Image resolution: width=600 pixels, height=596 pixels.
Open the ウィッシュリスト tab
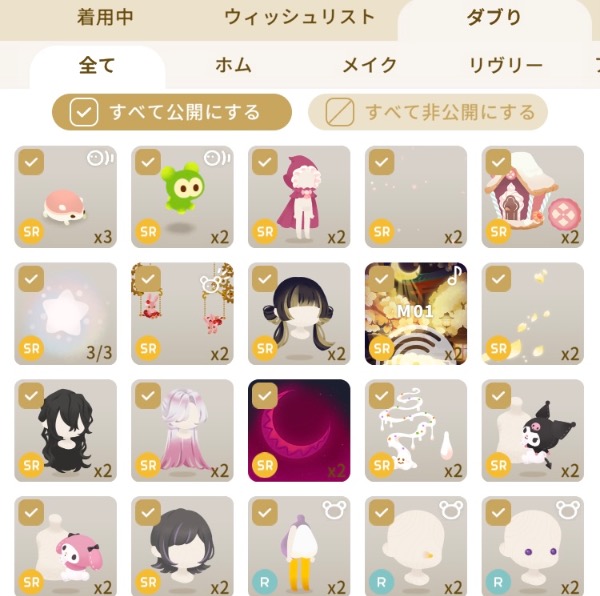coord(300,18)
